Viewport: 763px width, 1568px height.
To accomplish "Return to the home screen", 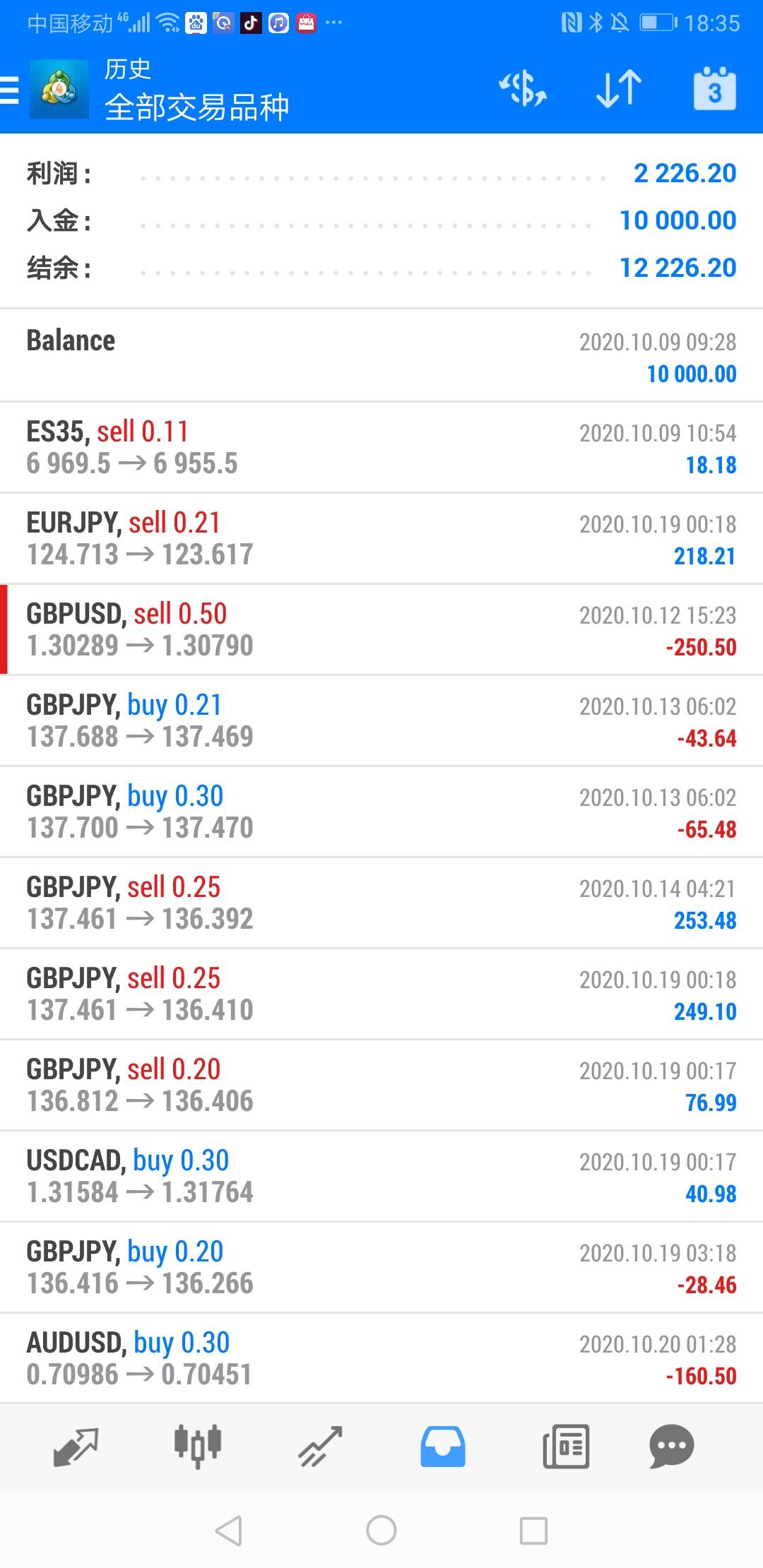I will click(381, 1531).
